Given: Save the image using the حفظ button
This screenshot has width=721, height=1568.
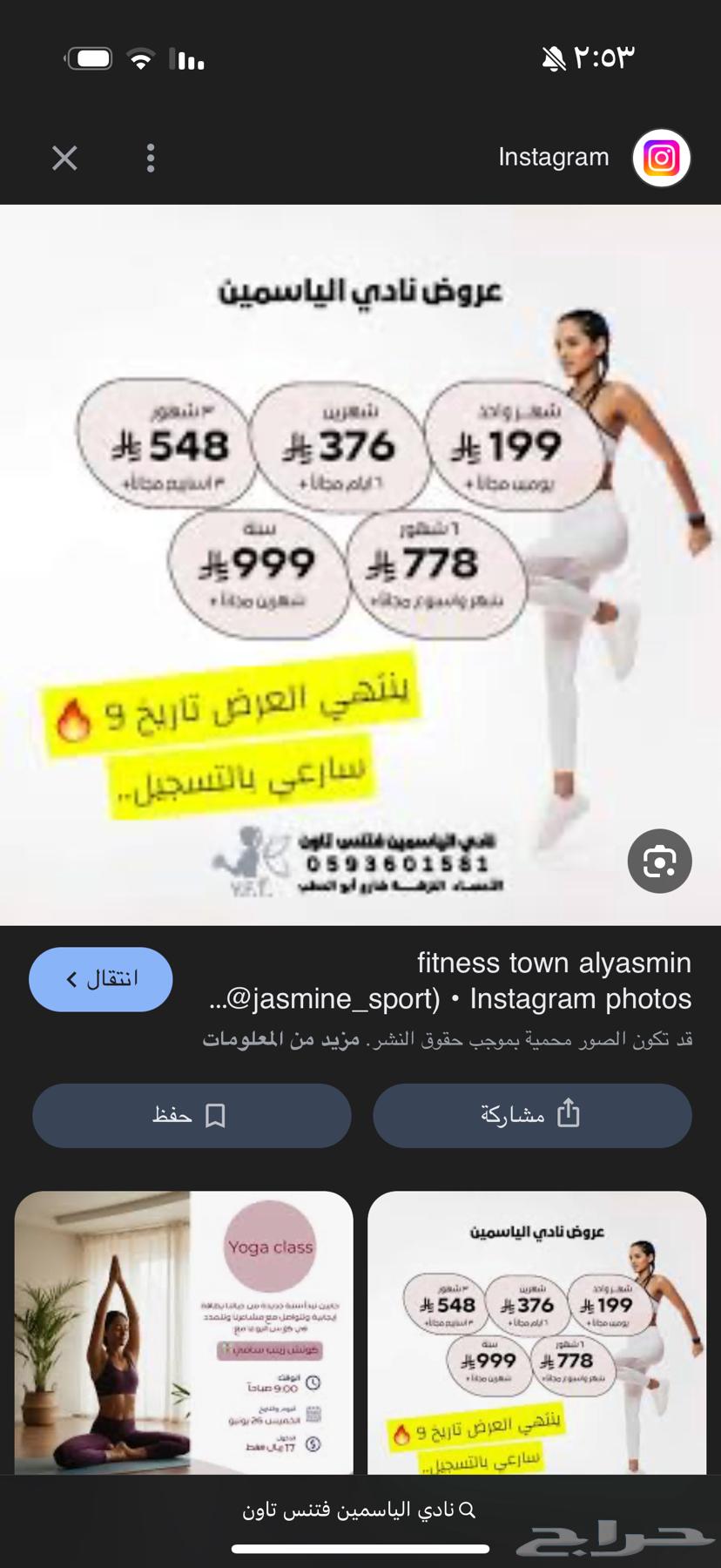Looking at the screenshot, I should (192, 1116).
